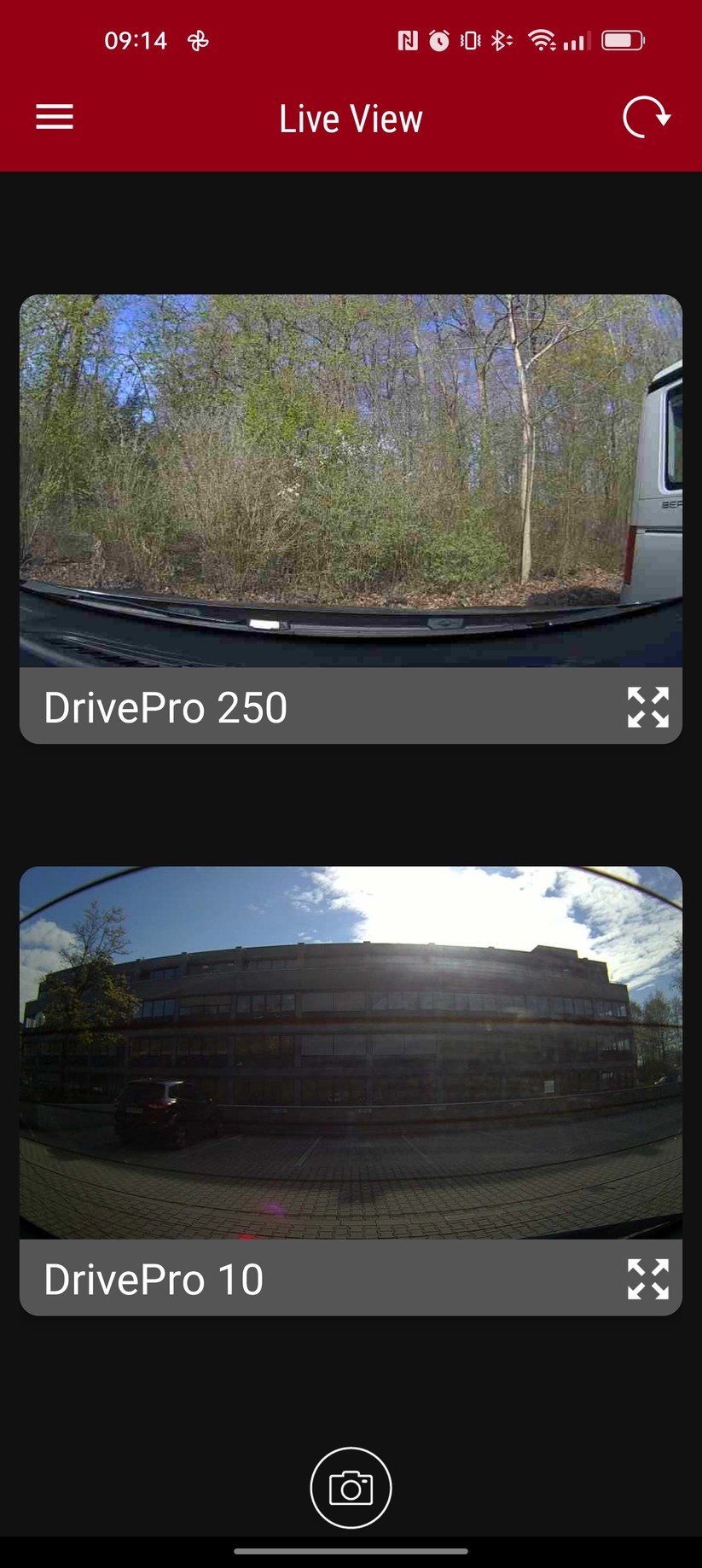Tap the DrivePro 10 name label
The height and width of the screenshot is (1568, 702).
pos(153,1278)
